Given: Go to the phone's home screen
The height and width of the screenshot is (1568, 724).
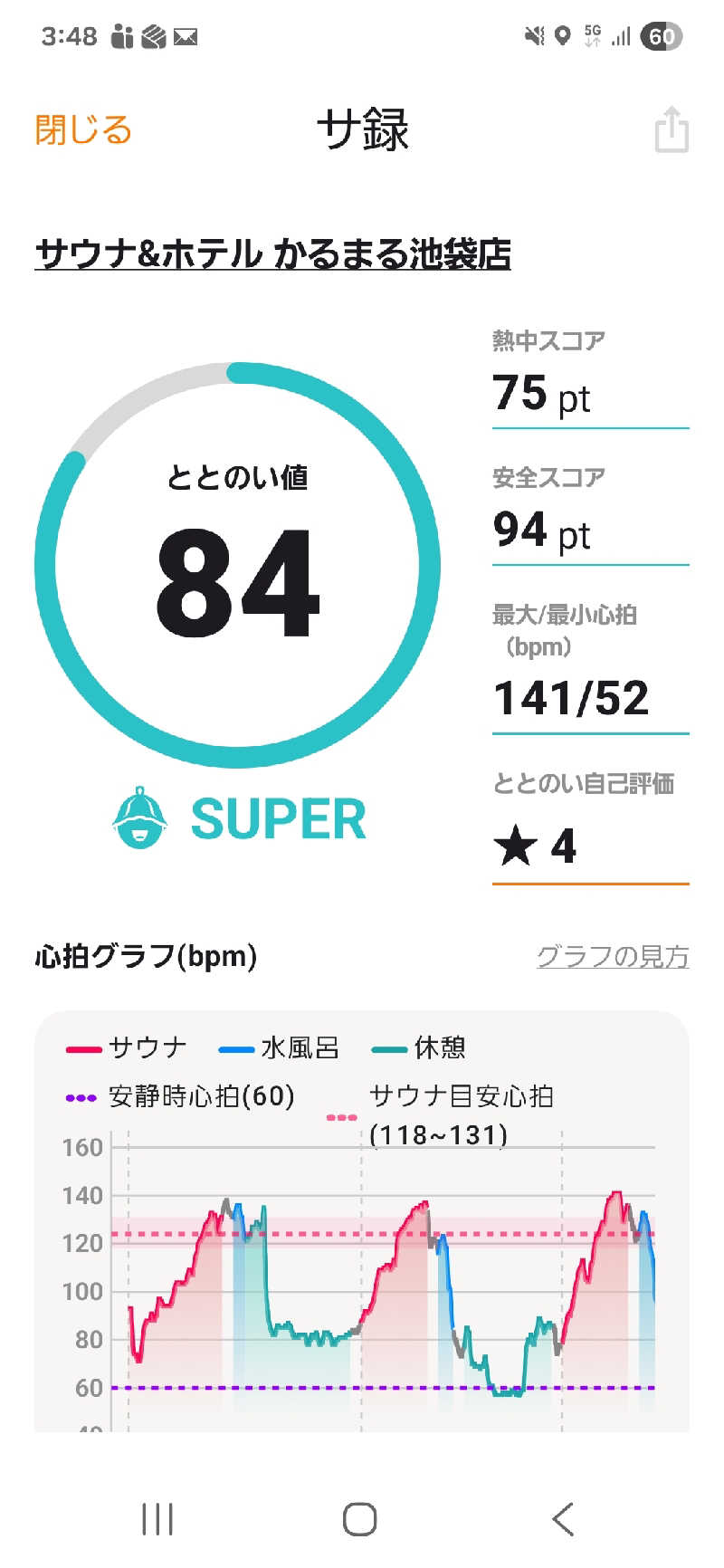Looking at the screenshot, I should 359,1518.
